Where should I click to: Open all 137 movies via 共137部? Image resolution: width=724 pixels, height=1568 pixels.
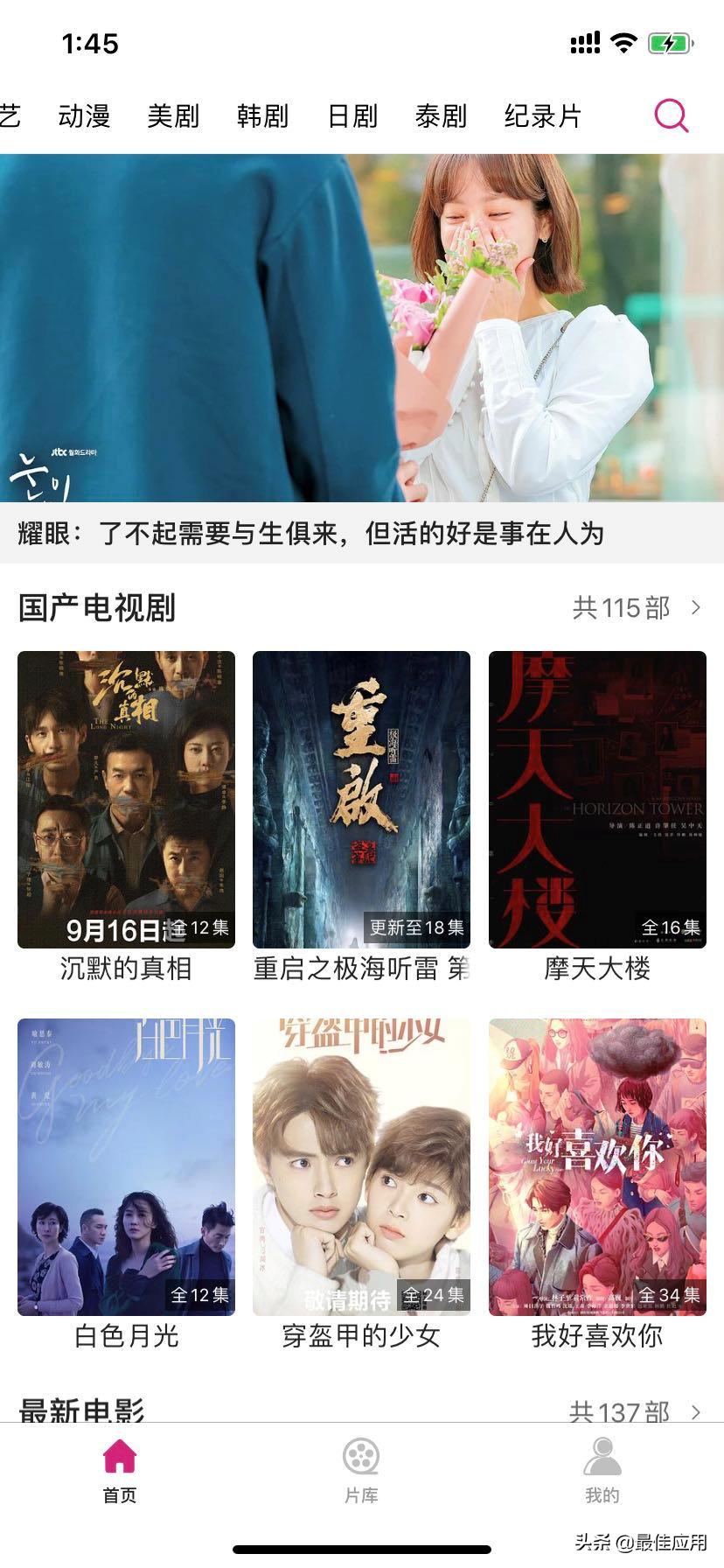[623, 1407]
